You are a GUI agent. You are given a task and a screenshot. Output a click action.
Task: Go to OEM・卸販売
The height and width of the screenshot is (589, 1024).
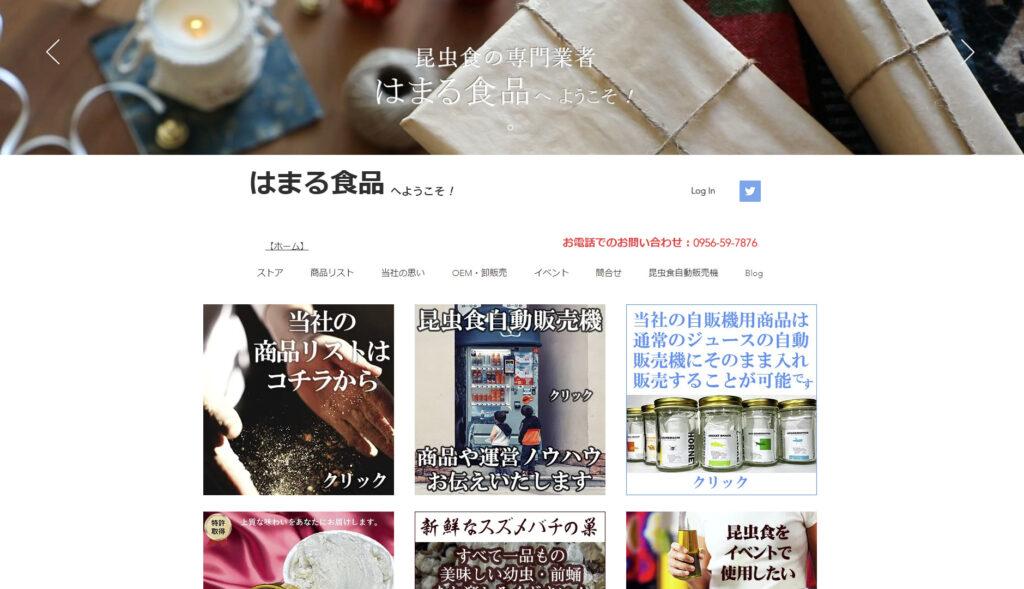pyautogui.click(x=479, y=273)
